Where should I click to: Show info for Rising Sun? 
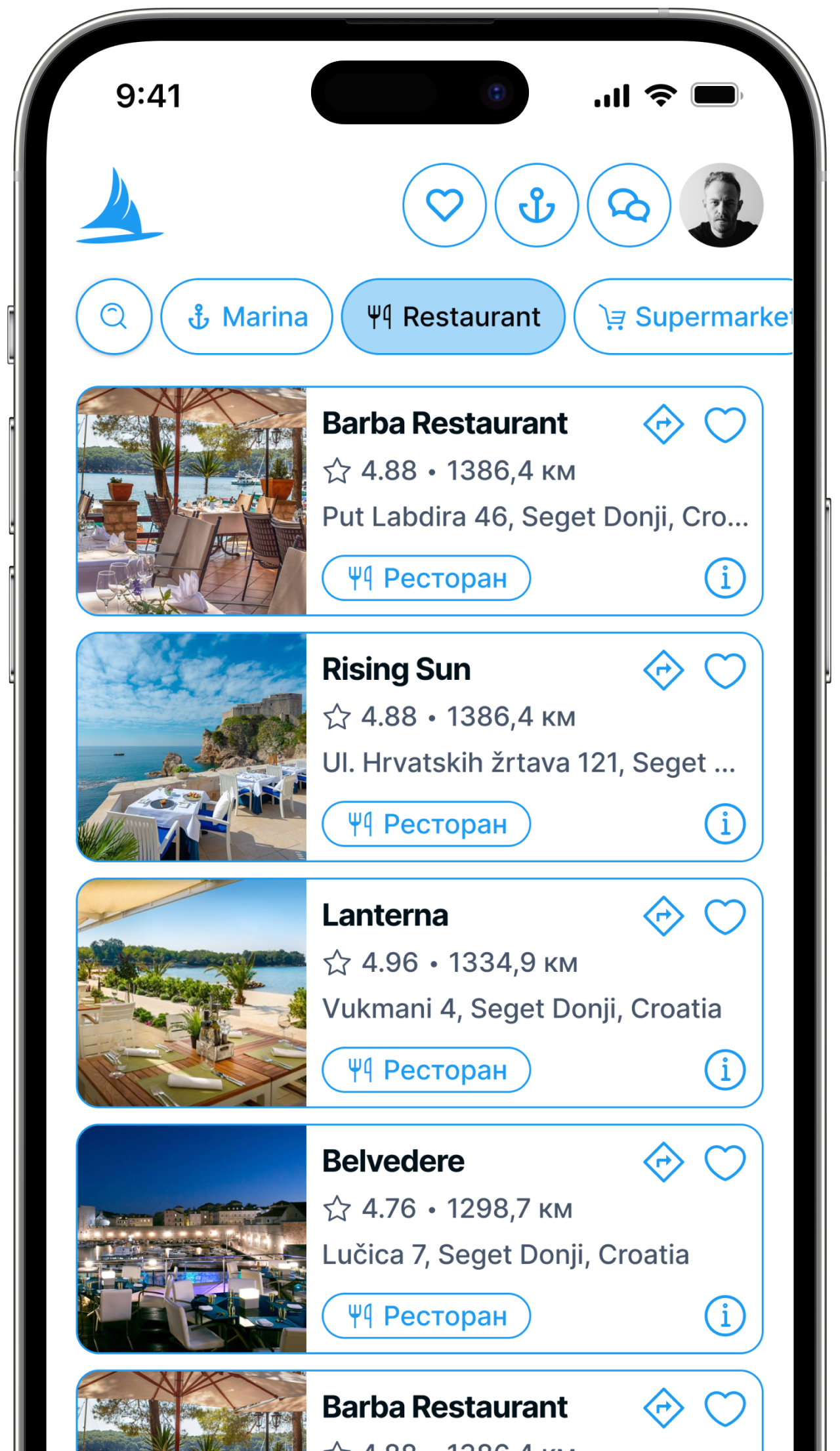click(x=724, y=824)
